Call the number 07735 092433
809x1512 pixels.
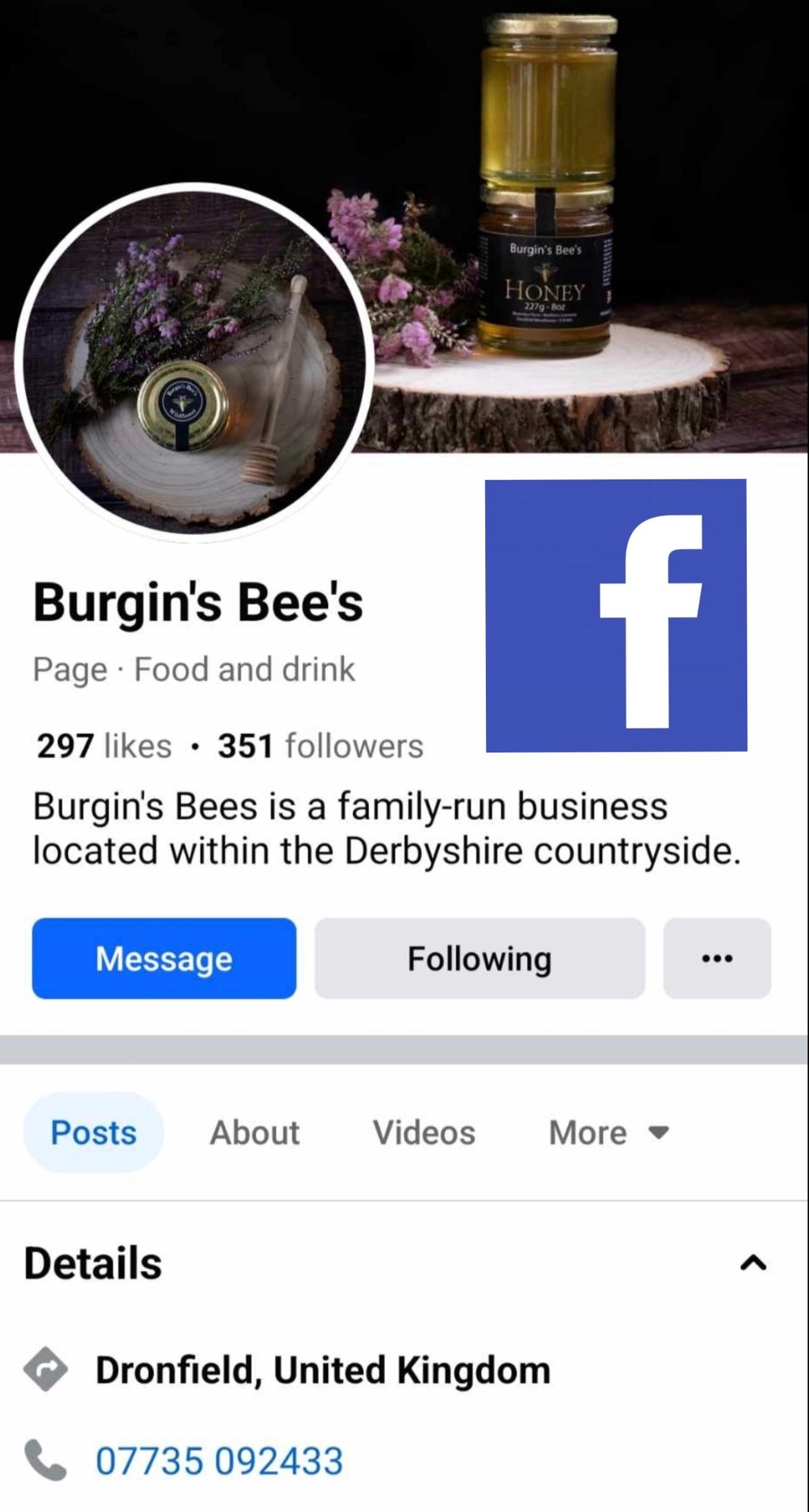click(x=219, y=1460)
